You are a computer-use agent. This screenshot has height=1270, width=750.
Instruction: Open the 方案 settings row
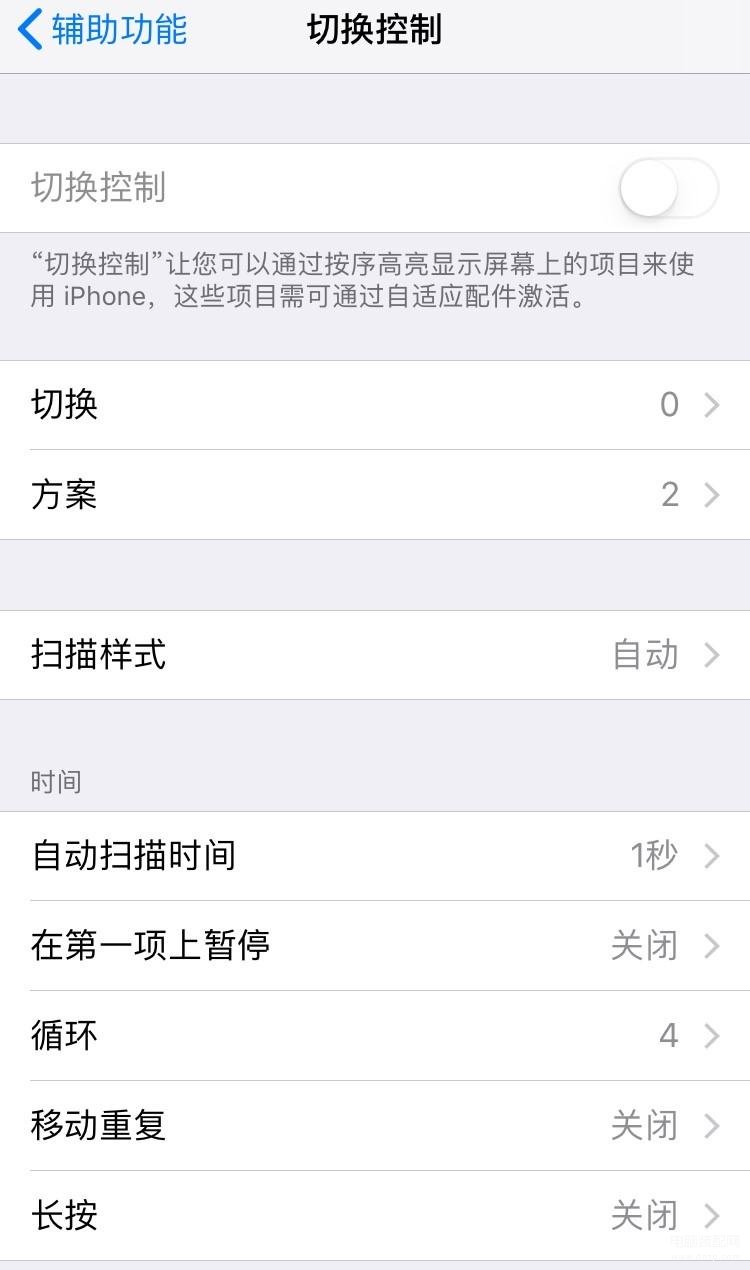point(375,495)
